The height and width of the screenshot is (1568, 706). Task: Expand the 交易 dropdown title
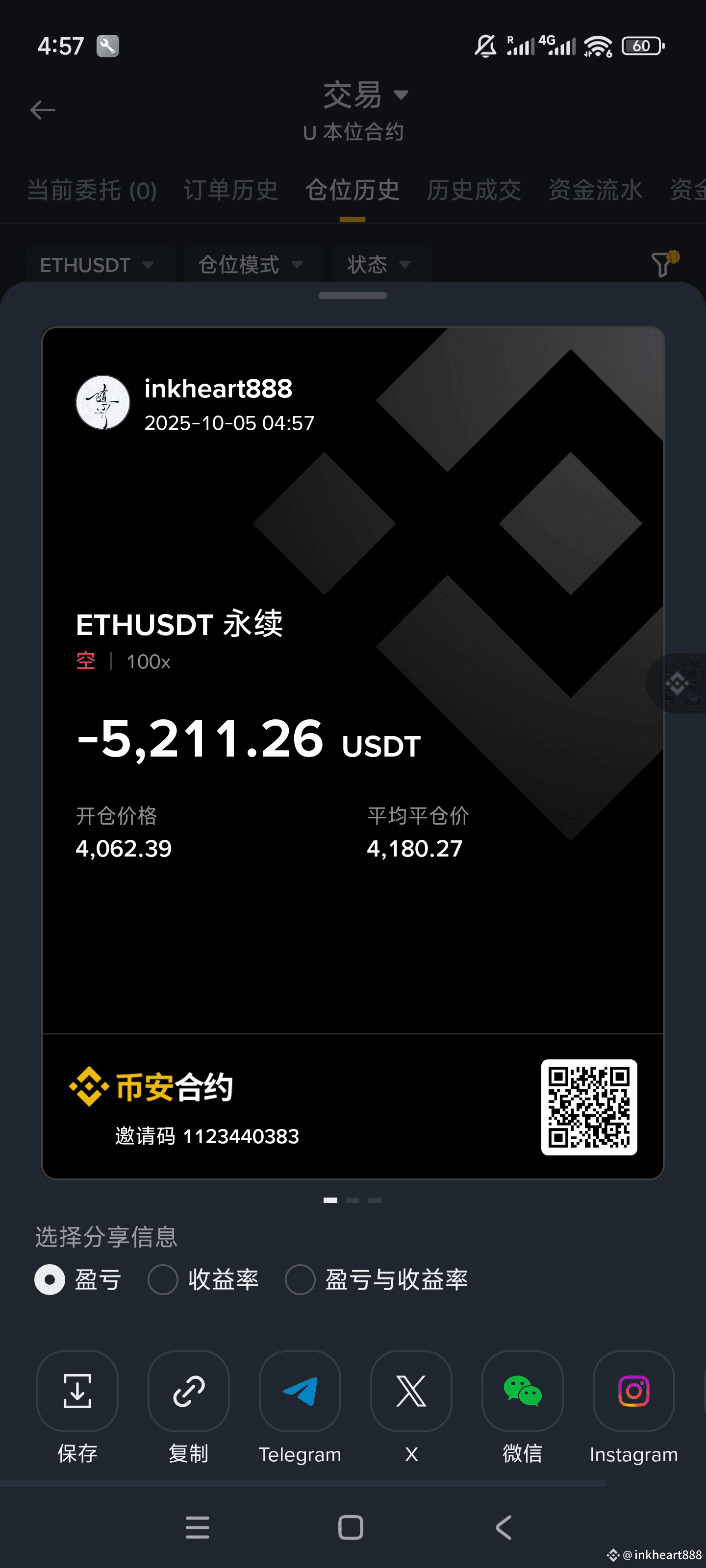[x=364, y=95]
